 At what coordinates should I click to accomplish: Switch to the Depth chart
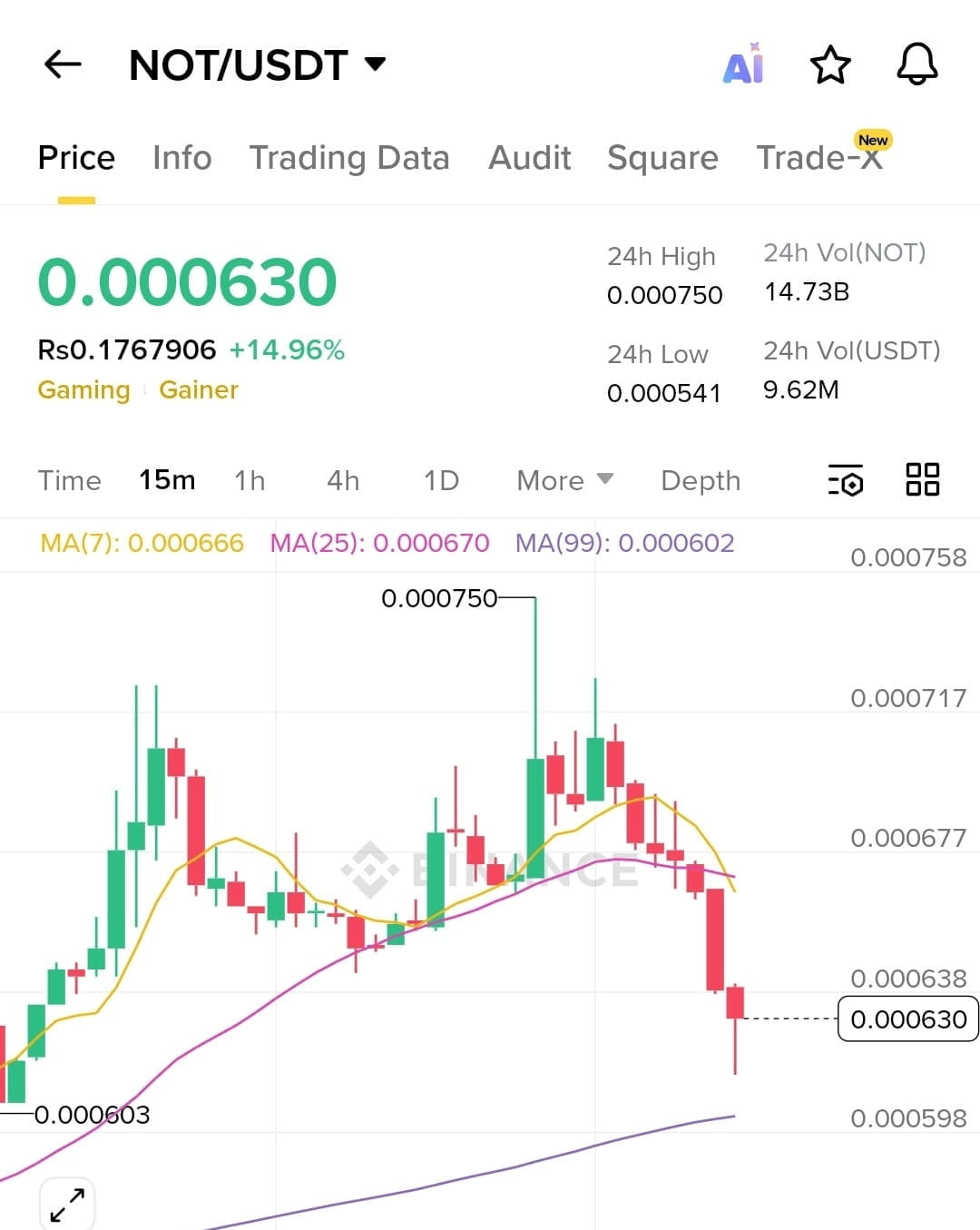(701, 480)
